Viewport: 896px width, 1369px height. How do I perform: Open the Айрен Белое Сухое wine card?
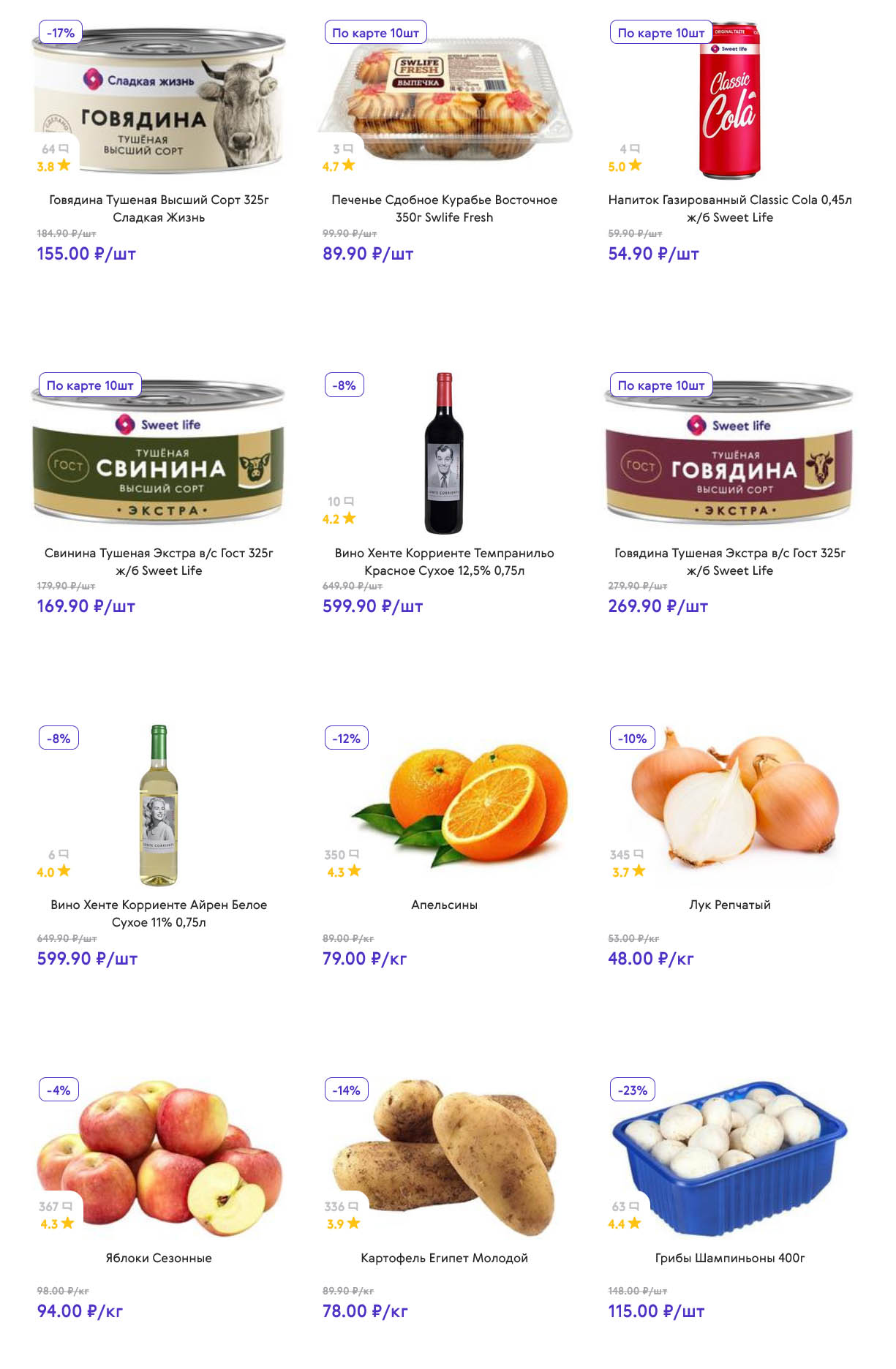coord(159,913)
